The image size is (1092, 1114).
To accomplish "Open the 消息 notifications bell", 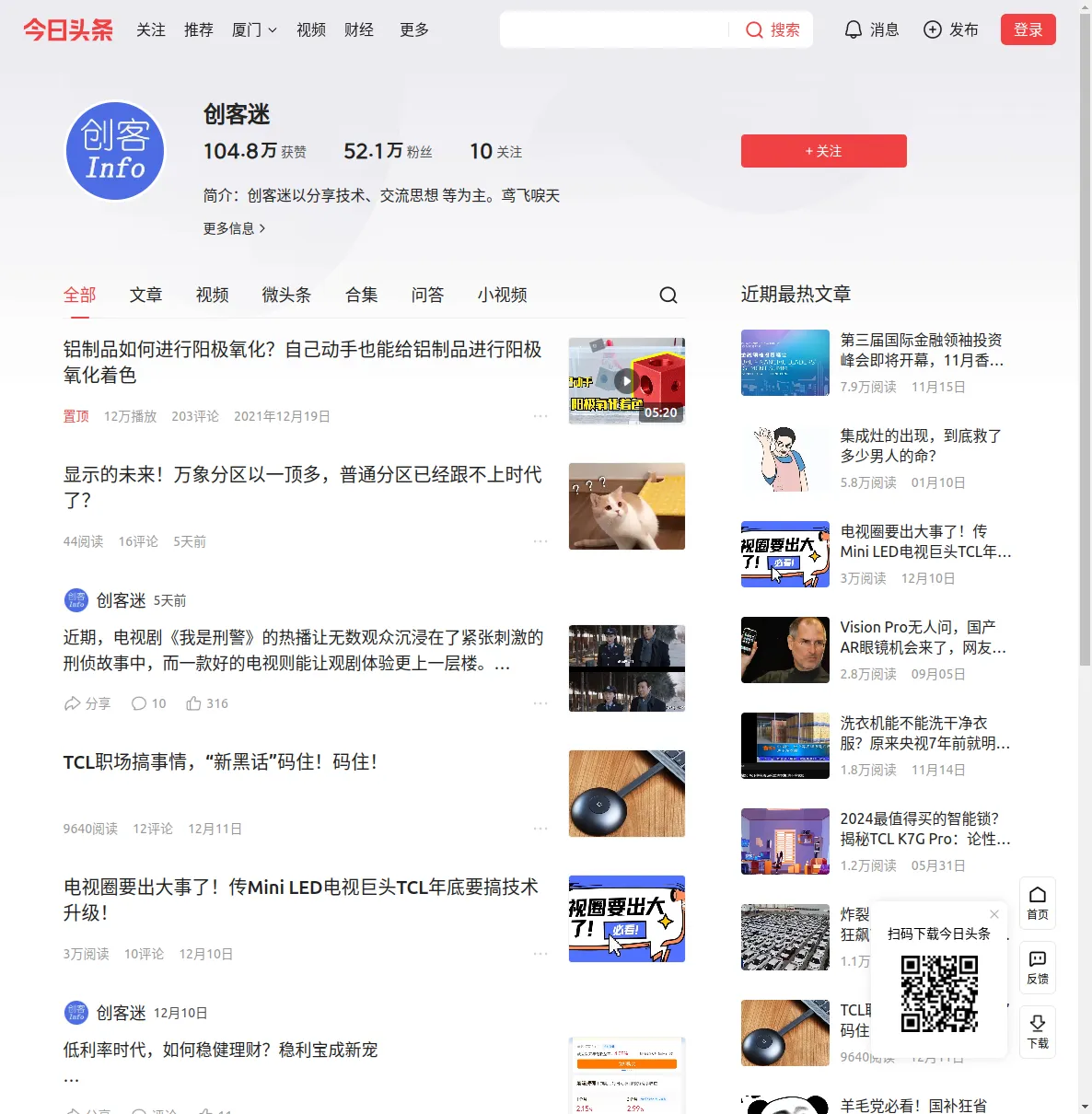I will (x=871, y=29).
